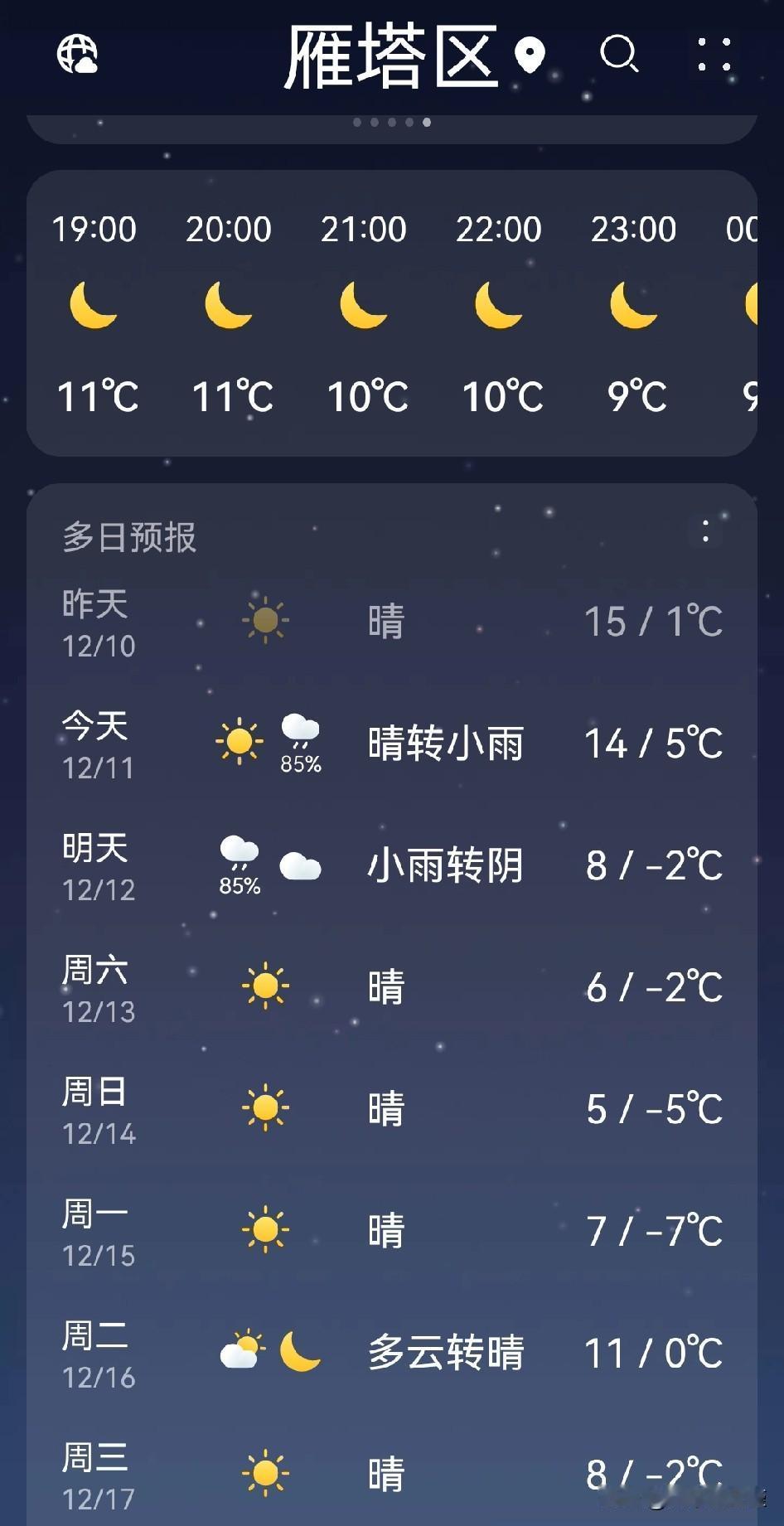
Task: Tap the third page indicator dot
Action: [x=390, y=122]
